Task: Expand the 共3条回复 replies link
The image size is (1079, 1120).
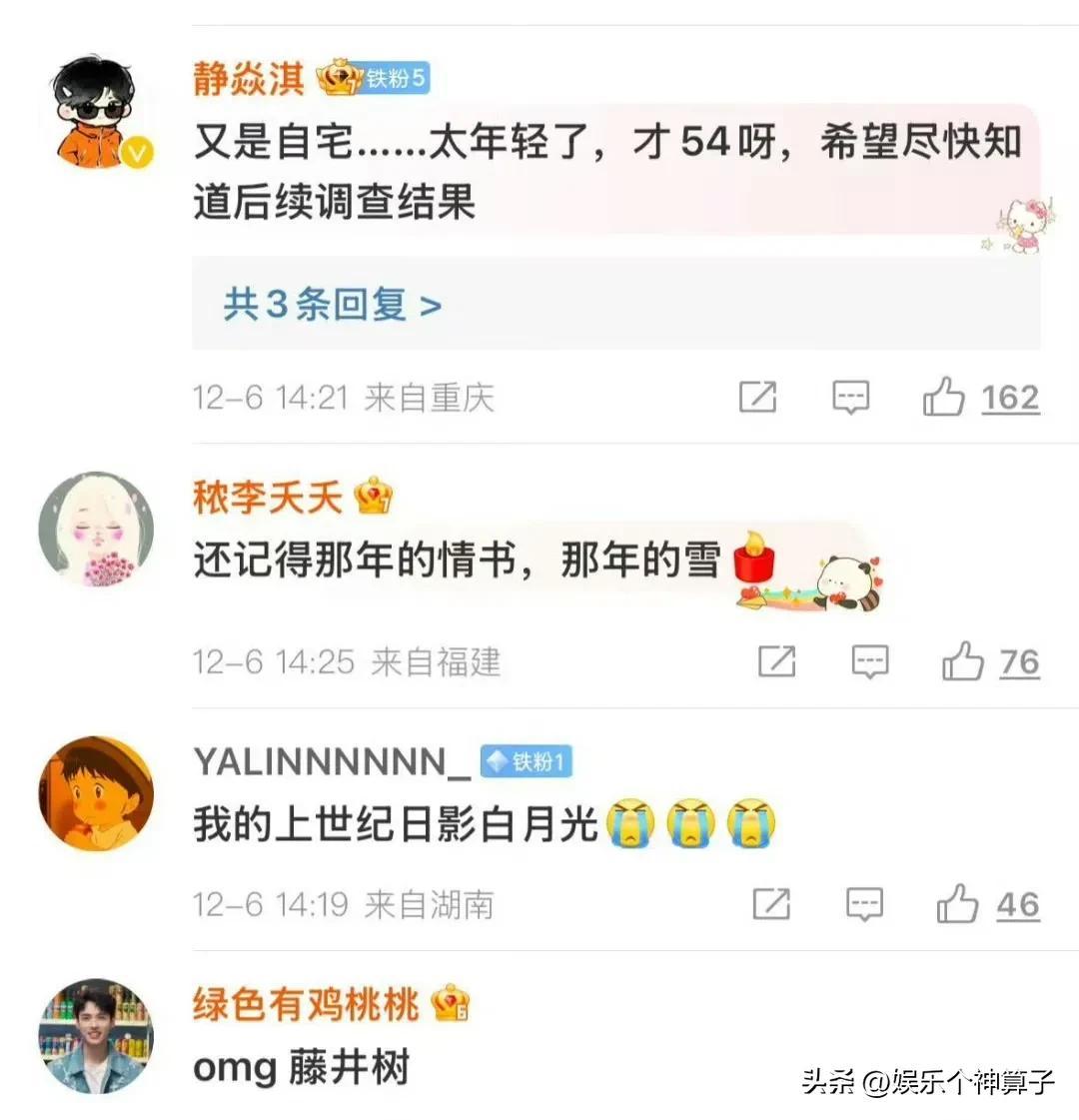Action: [x=332, y=304]
